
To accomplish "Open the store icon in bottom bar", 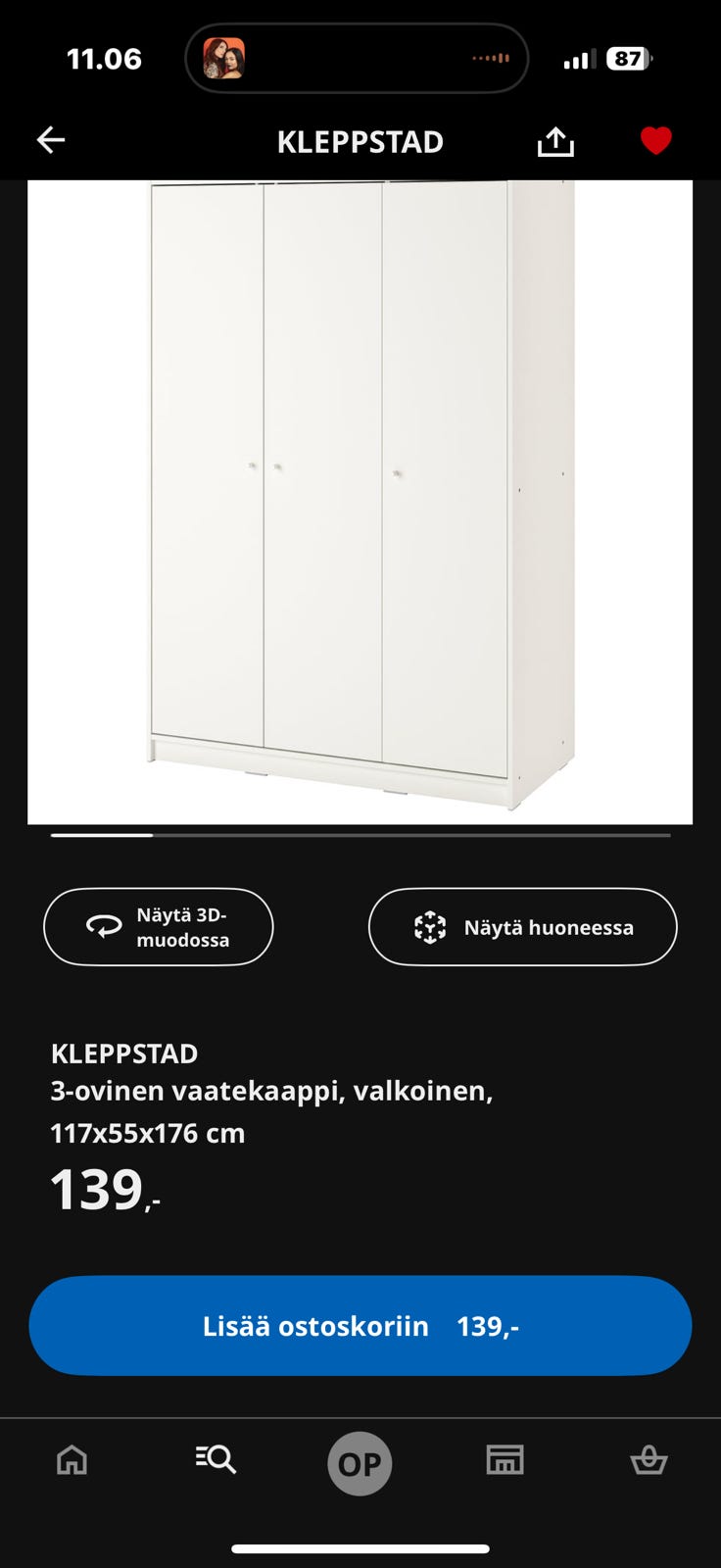I will point(505,1460).
